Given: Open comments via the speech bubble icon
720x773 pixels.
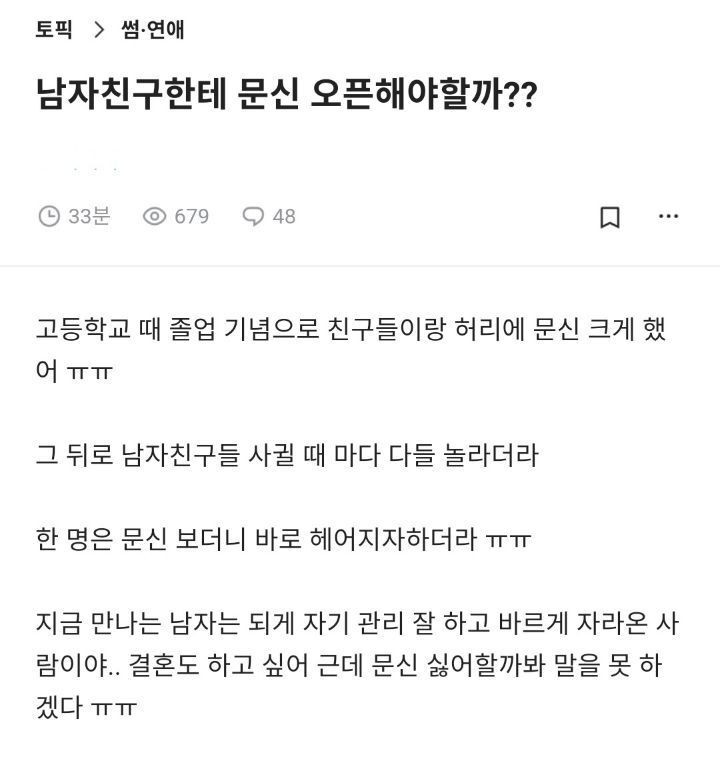Looking at the screenshot, I should 255,215.
